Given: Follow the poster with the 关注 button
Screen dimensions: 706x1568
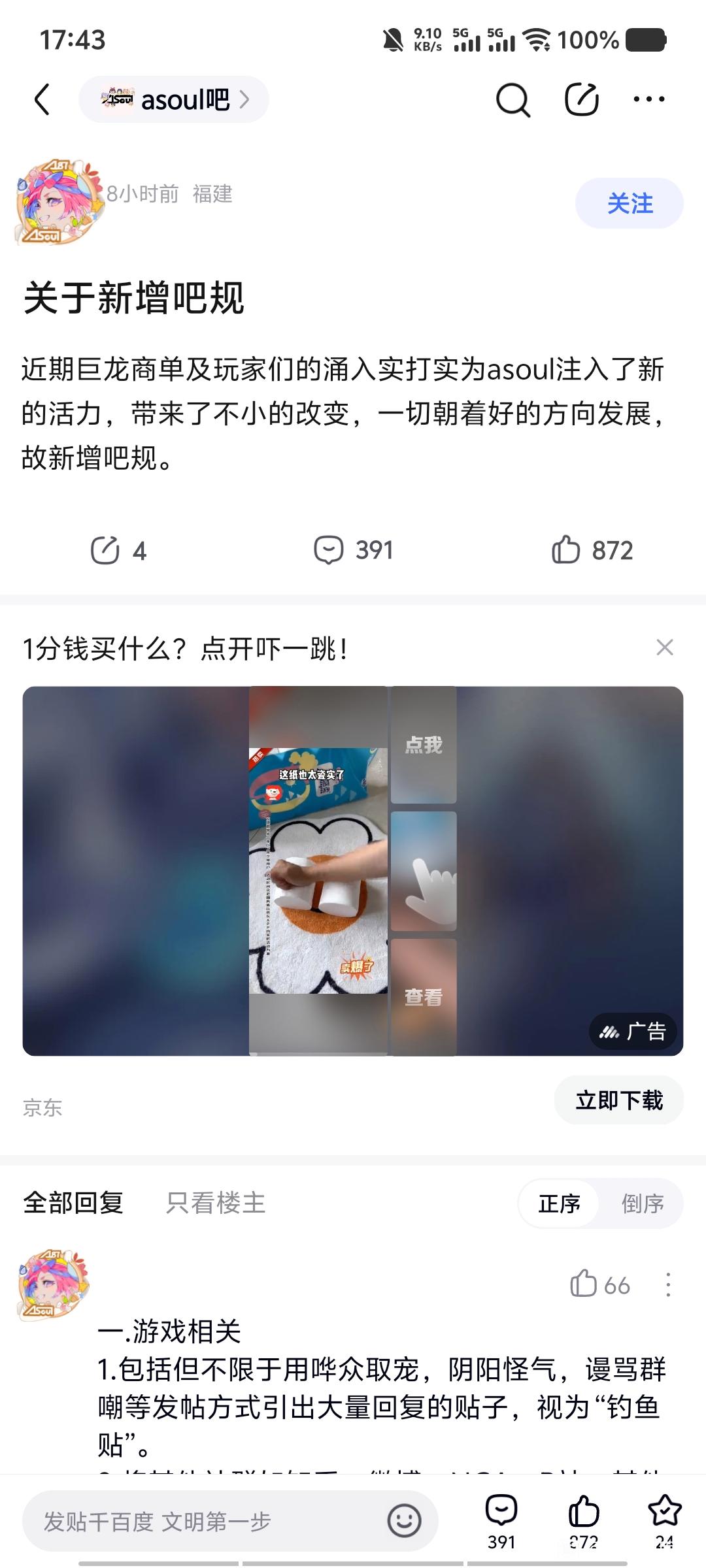Looking at the screenshot, I should tap(630, 203).
